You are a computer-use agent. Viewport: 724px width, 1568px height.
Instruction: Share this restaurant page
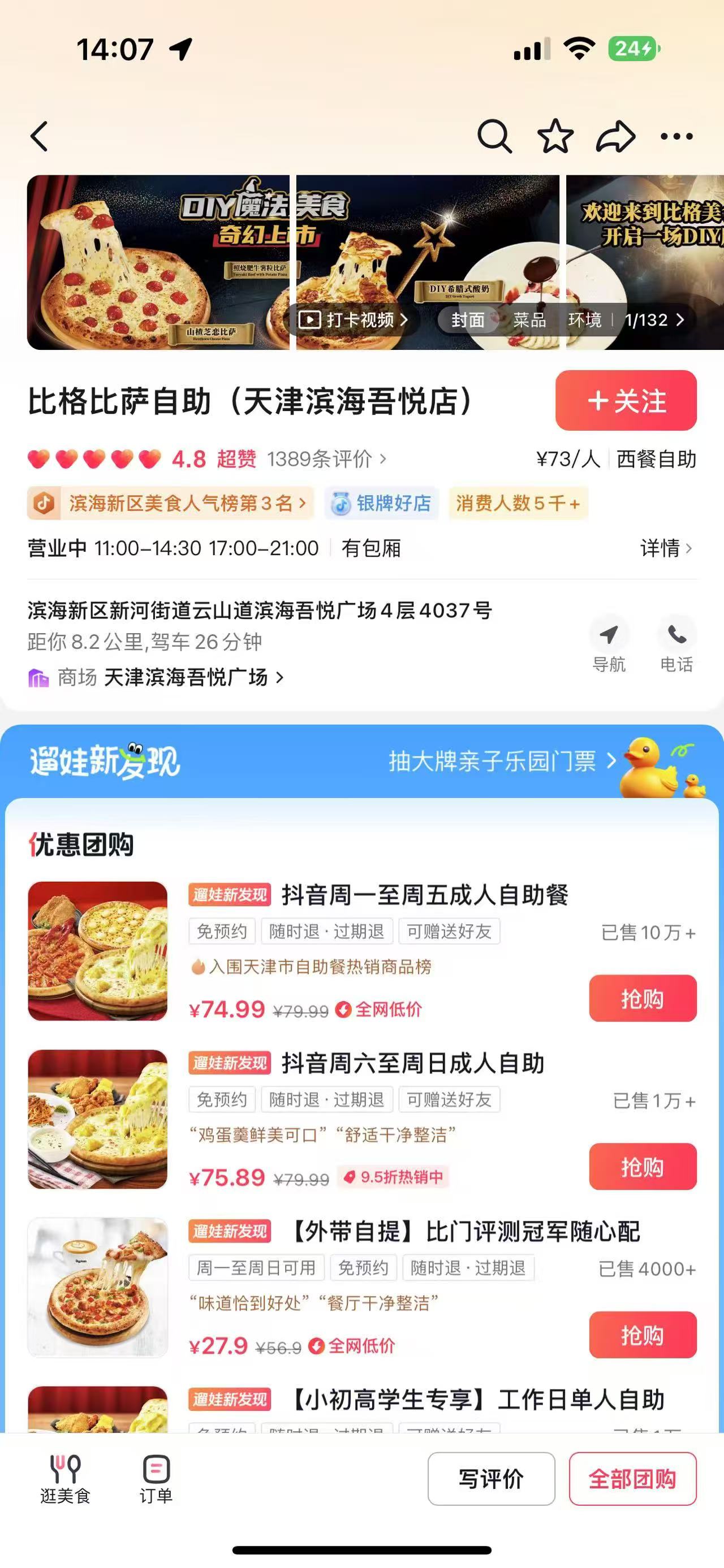tap(615, 136)
